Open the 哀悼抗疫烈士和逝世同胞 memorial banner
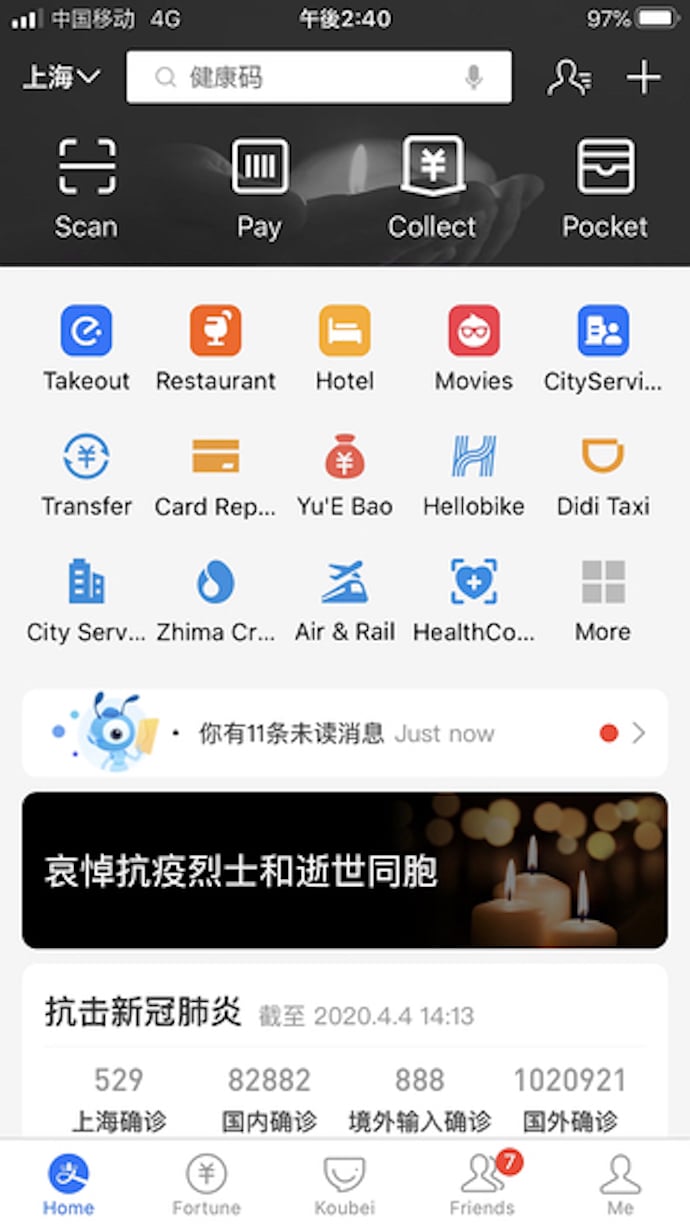The width and height of the screenshot is (690, 1229). pos(345,870)
